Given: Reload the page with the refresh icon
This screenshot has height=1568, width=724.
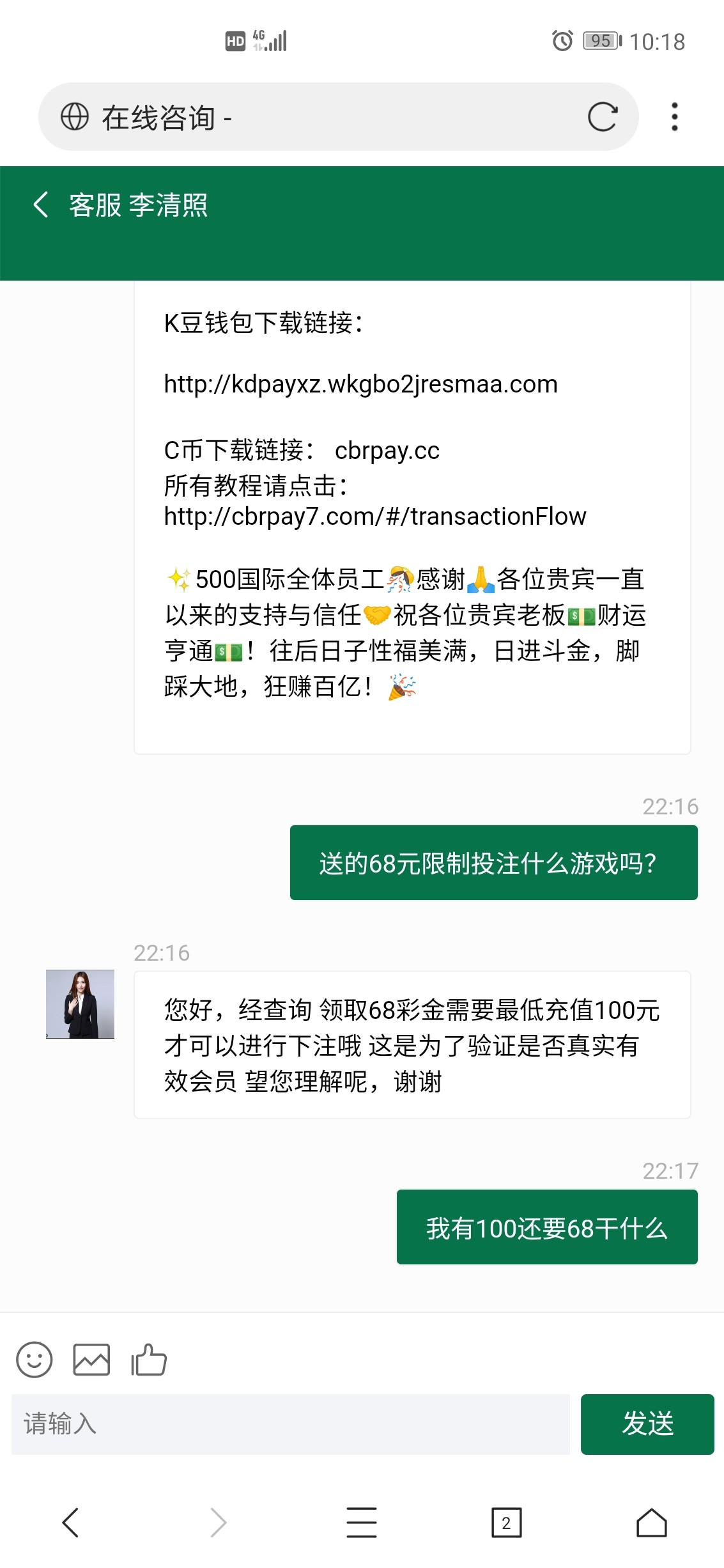Looking at the screenshot, I should pyautogui.click(x=603, y=117).
